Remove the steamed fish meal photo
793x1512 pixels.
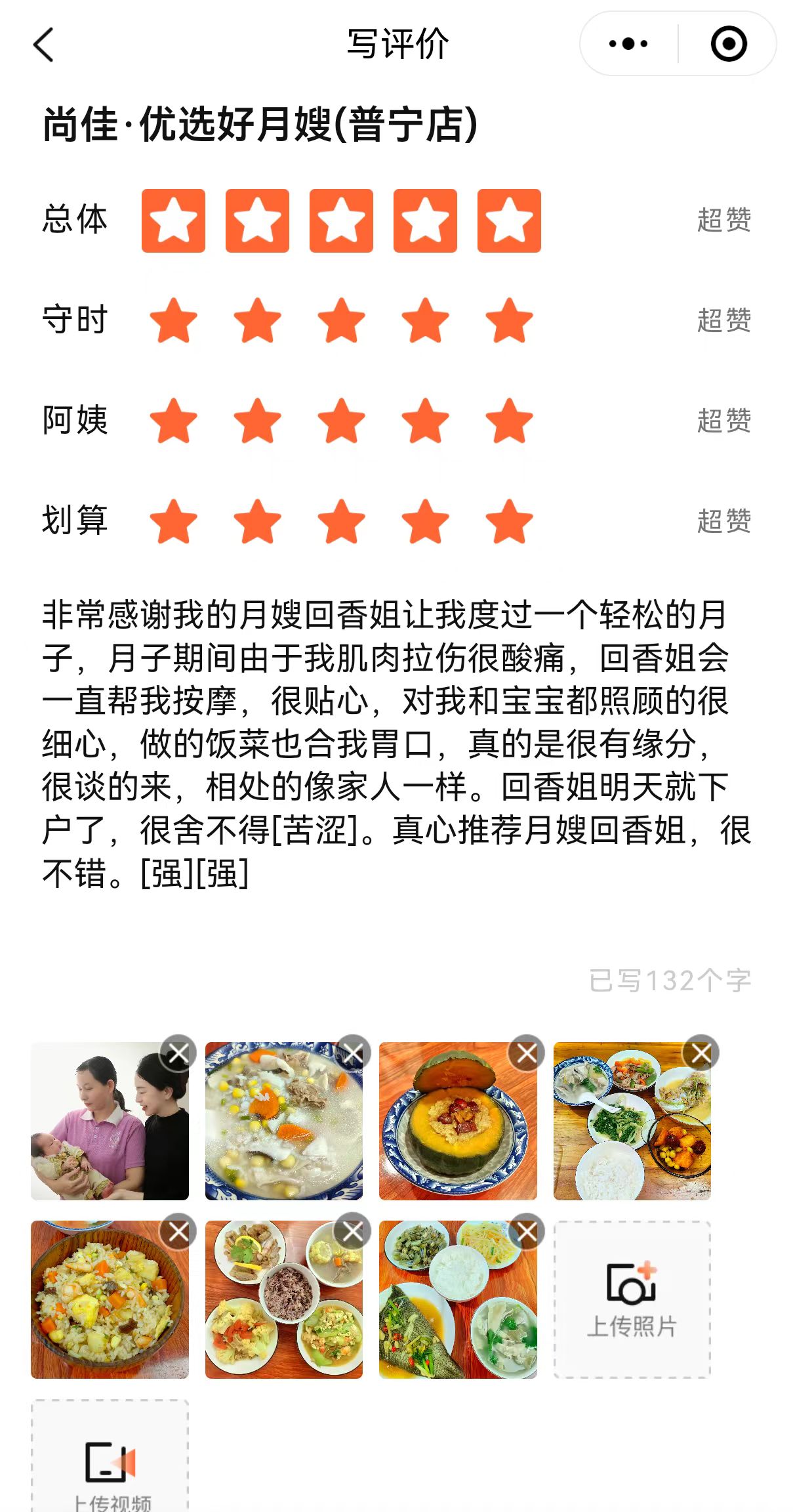pyautogui.click(x=527, y=1232)
